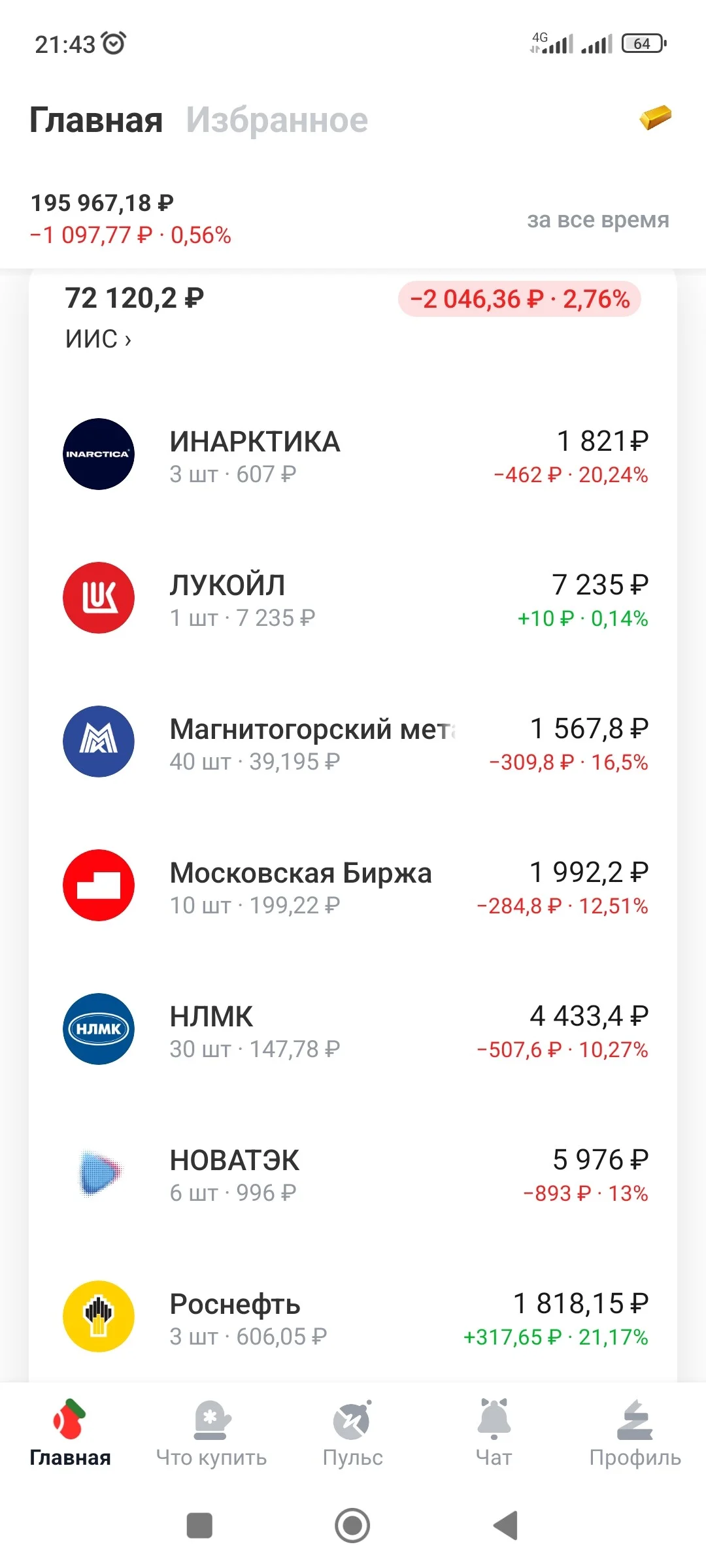Switch to the Пульс tab

click(x=353, y=1433)
